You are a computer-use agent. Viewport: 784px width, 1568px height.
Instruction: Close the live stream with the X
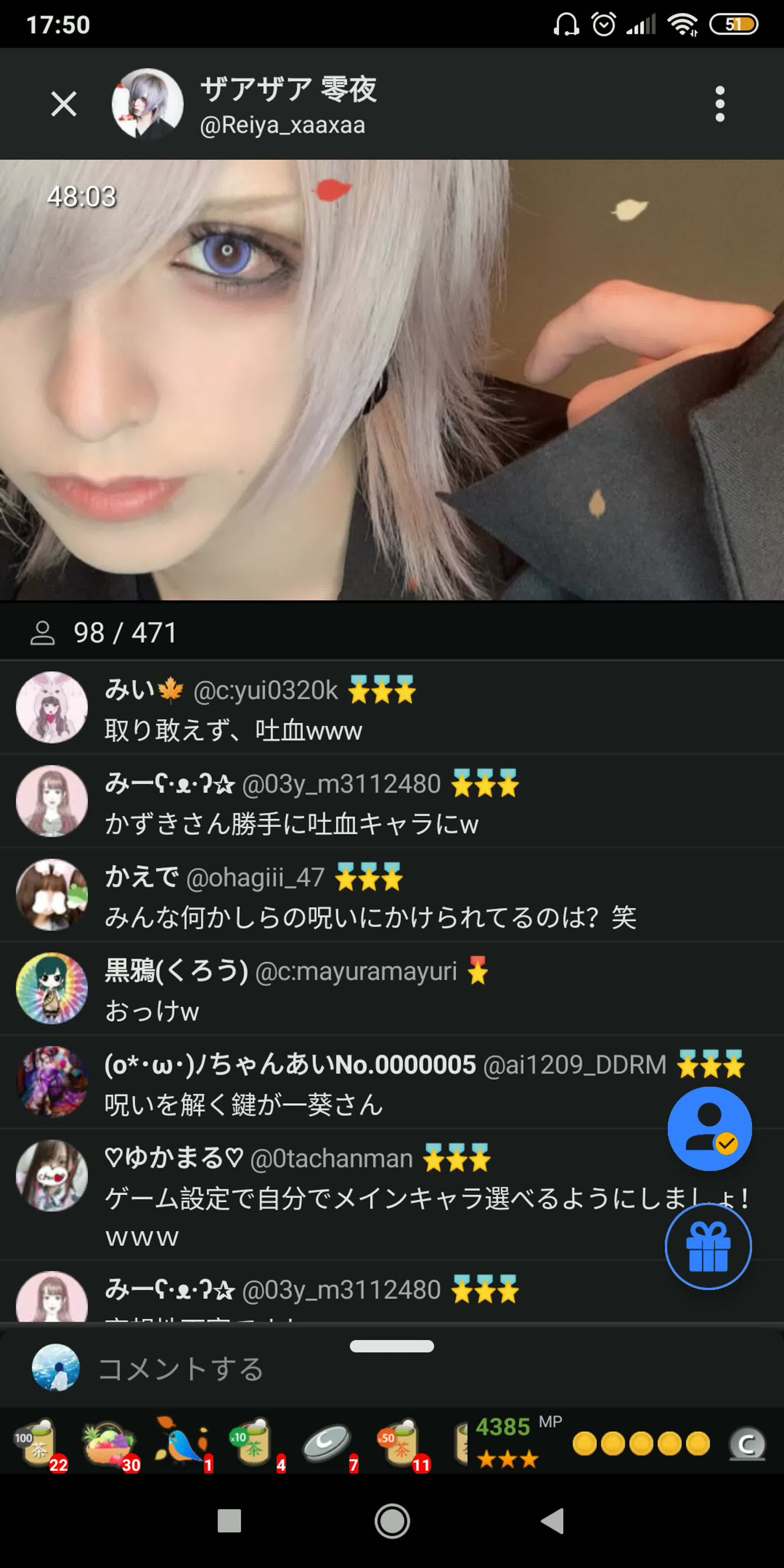coord(63,104)
